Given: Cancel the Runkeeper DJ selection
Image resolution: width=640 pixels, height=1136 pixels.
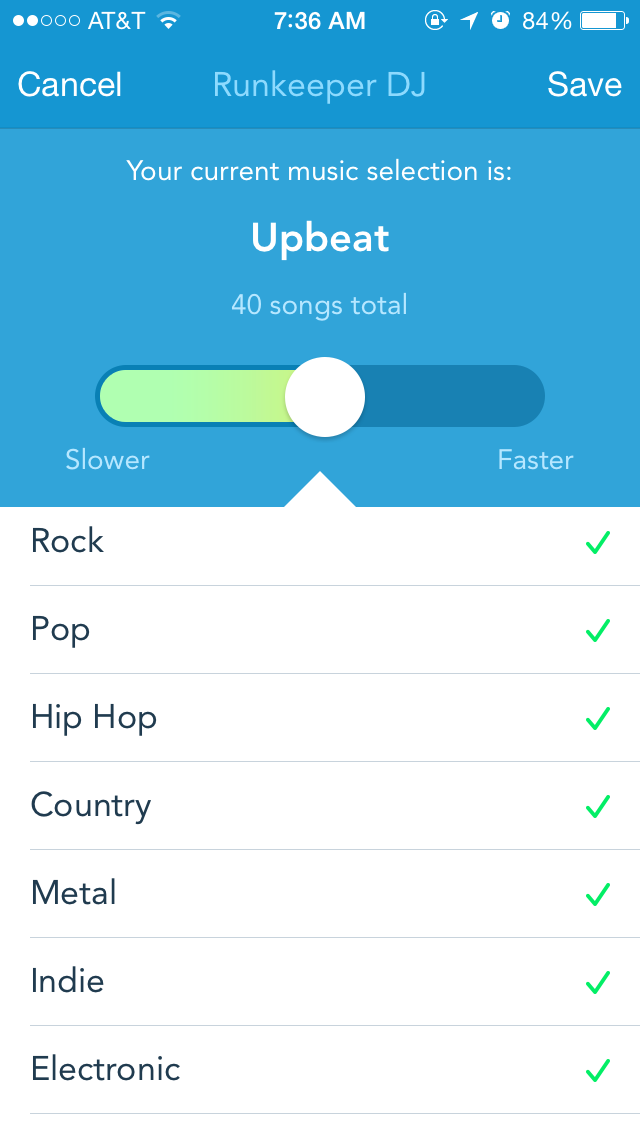Looking at the screenshot, I should pos(70,85).
